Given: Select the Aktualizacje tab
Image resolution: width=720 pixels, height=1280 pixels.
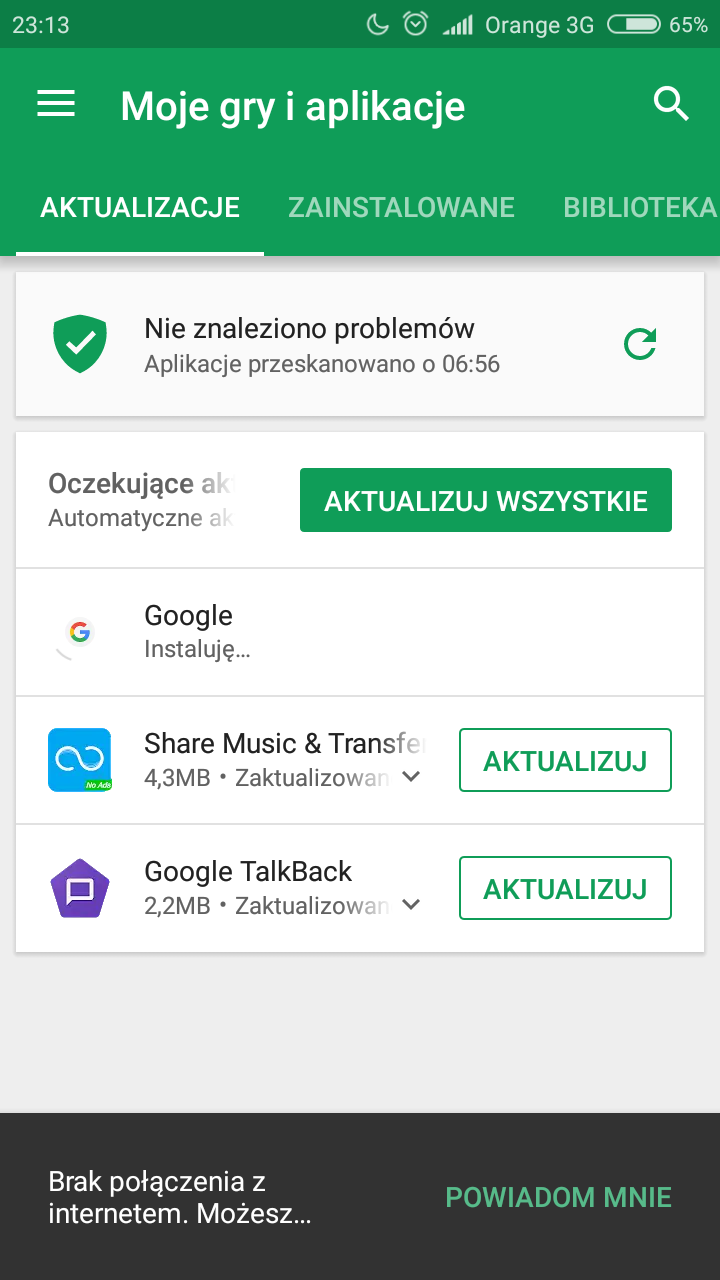Looking at the screenshot, I should coord(140,207).
